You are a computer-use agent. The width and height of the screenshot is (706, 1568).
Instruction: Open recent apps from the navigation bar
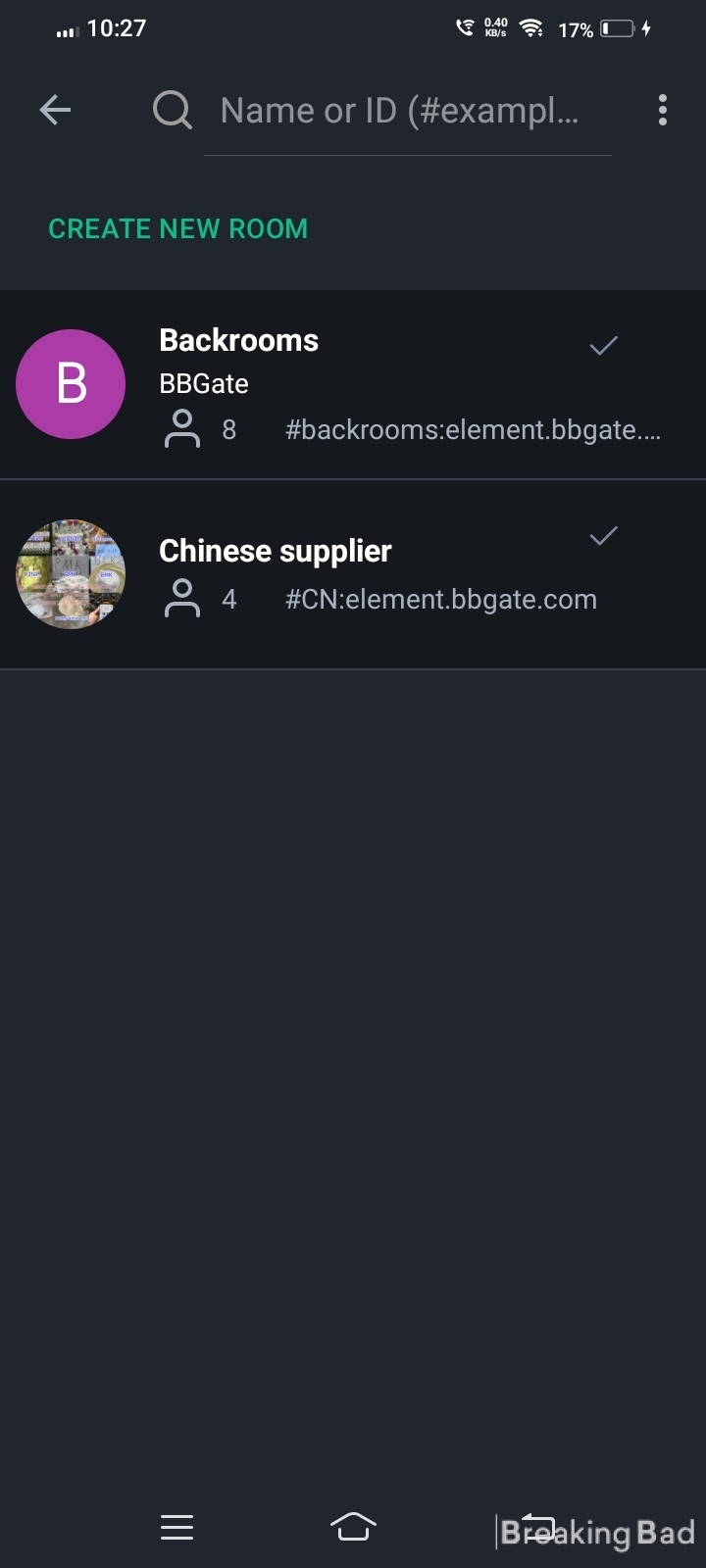[176, 1527]
